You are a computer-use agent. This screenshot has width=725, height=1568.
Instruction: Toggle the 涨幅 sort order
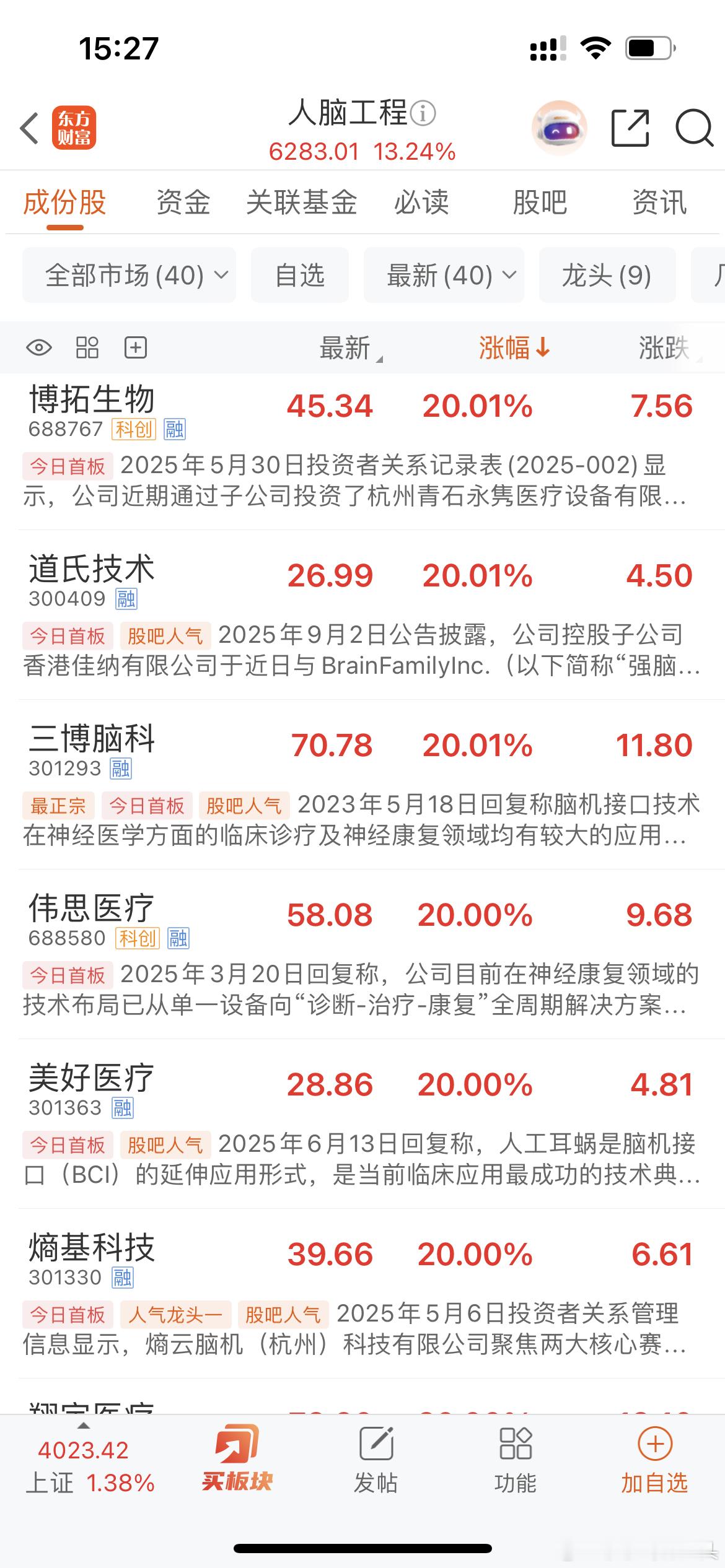click(511, 348)
